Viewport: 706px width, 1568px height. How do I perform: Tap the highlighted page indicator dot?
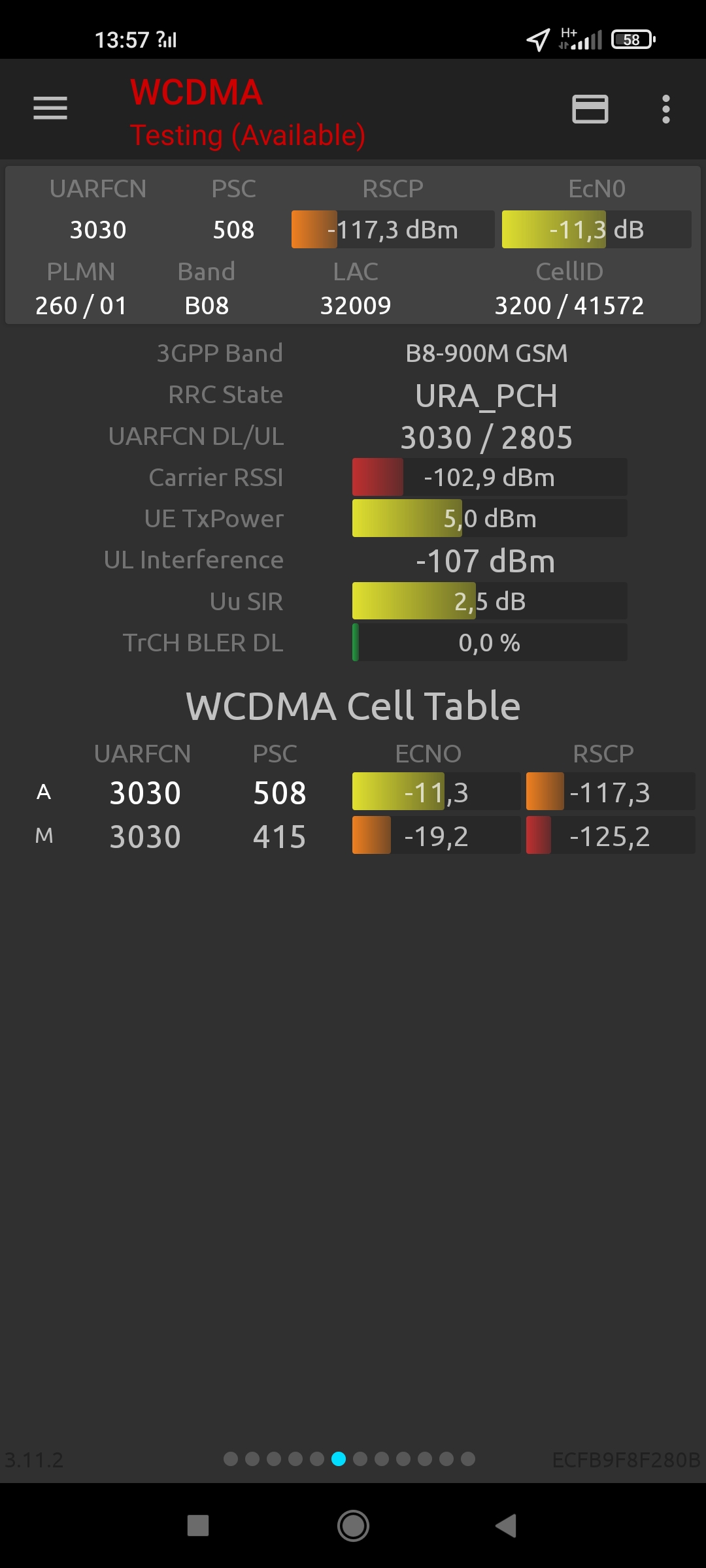pyautogui.click(x=339, y=1459)
